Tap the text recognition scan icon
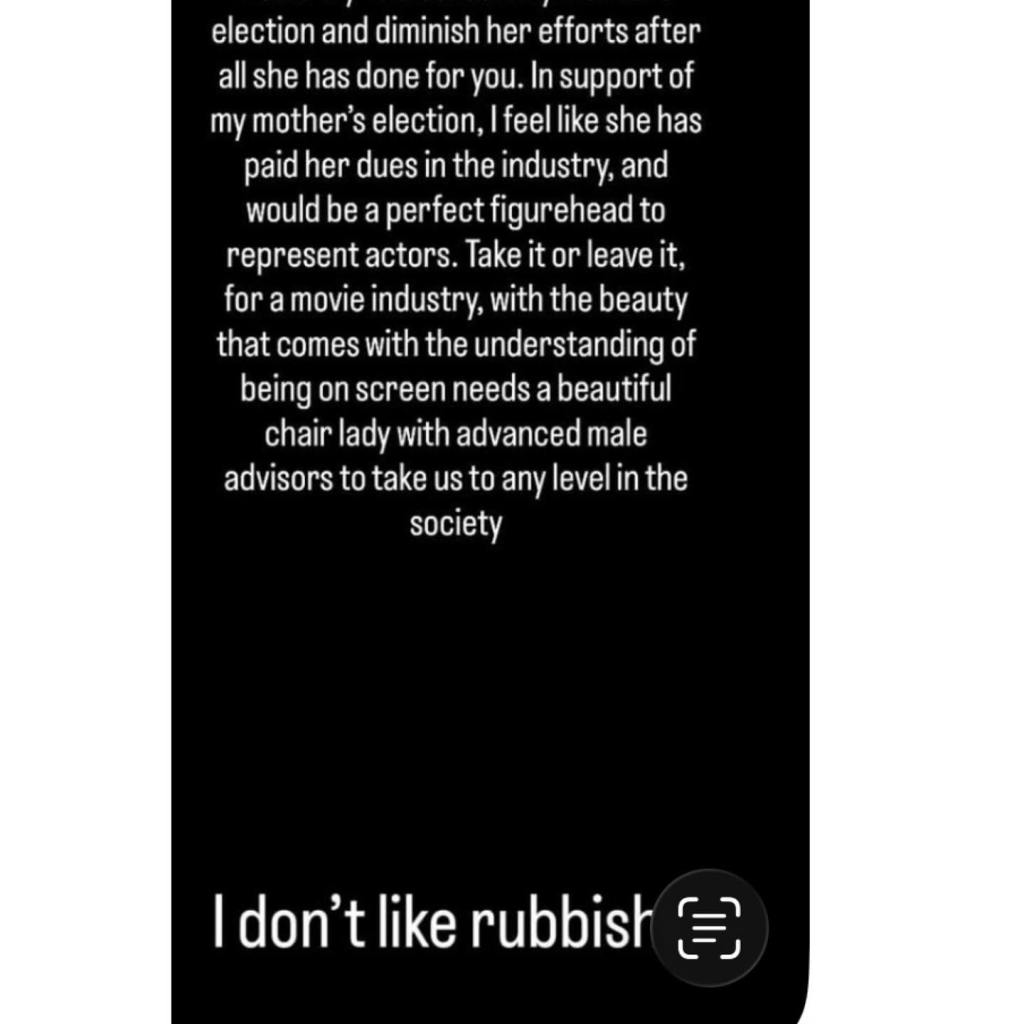 709,927
